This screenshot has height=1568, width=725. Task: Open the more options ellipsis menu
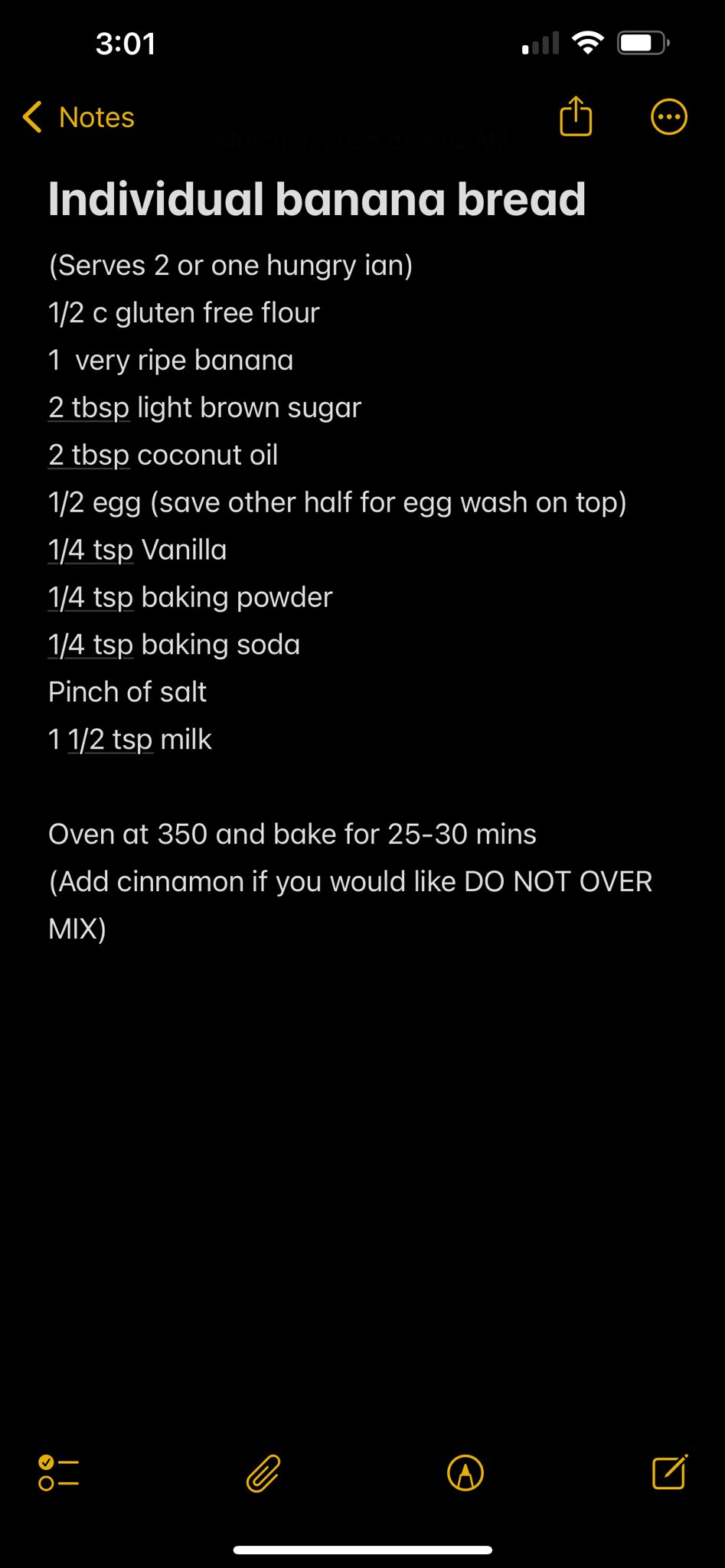(x=669, y=117)
